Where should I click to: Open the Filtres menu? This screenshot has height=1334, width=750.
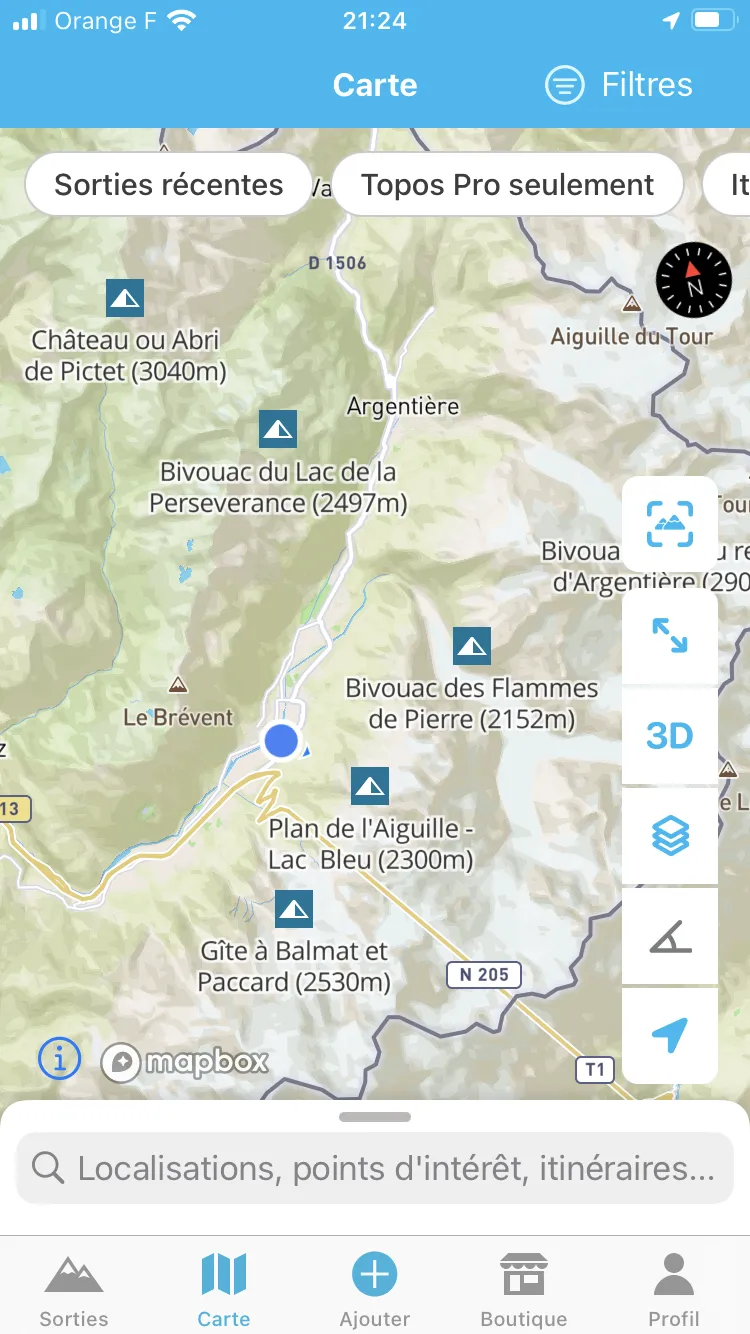click(x=619, y=85)
